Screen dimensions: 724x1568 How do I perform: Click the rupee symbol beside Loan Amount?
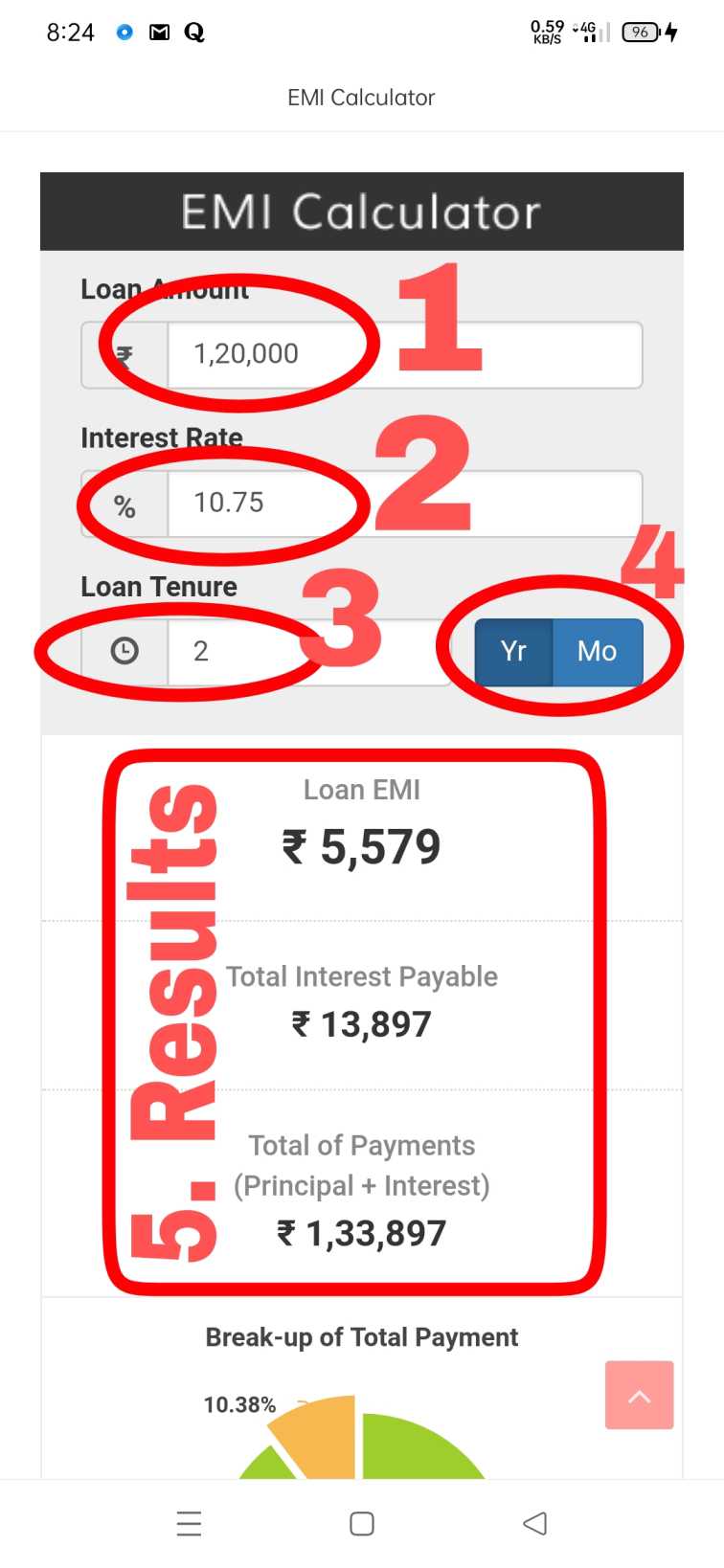point(124,354)
